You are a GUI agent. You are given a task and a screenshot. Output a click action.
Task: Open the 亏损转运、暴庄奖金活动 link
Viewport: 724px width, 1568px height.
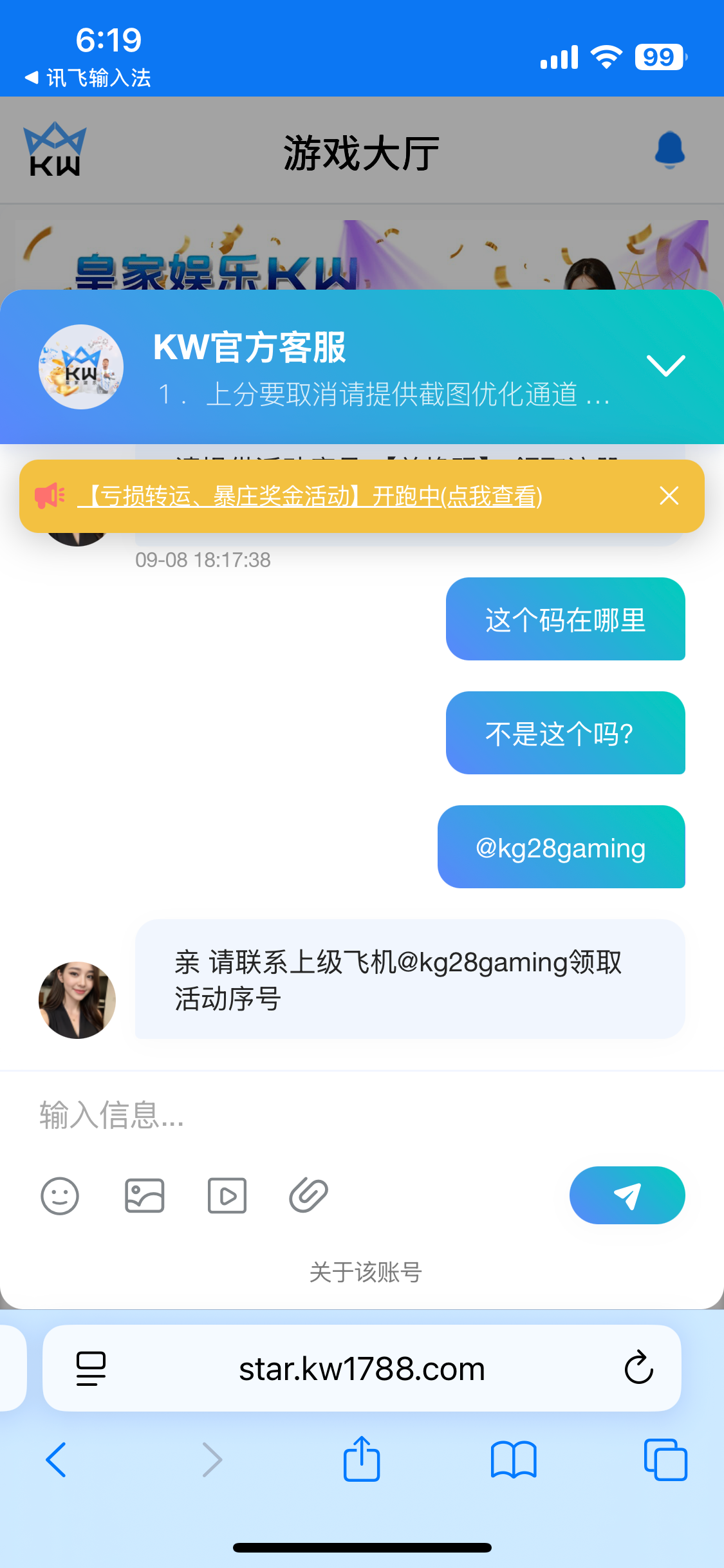point(309,496)
